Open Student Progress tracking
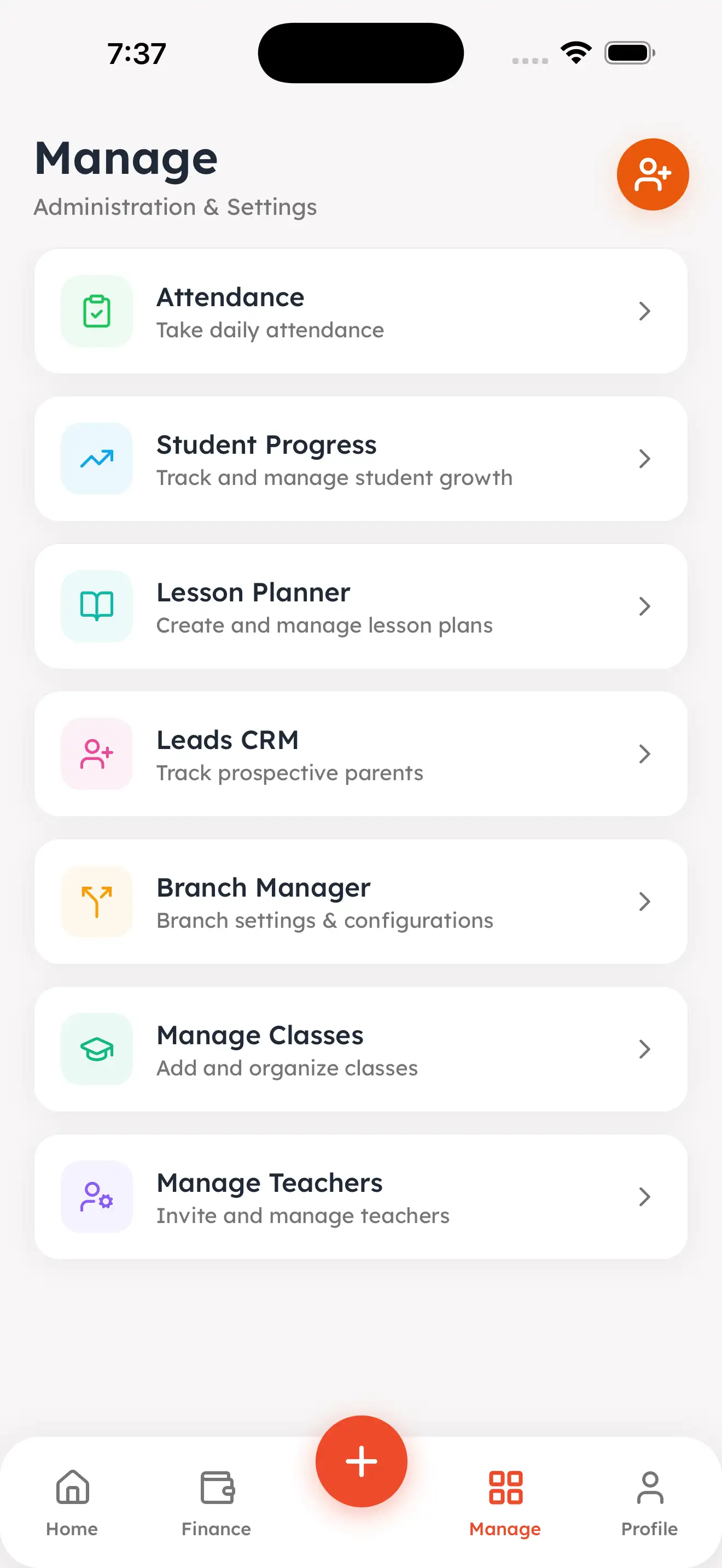 [360, 460]
